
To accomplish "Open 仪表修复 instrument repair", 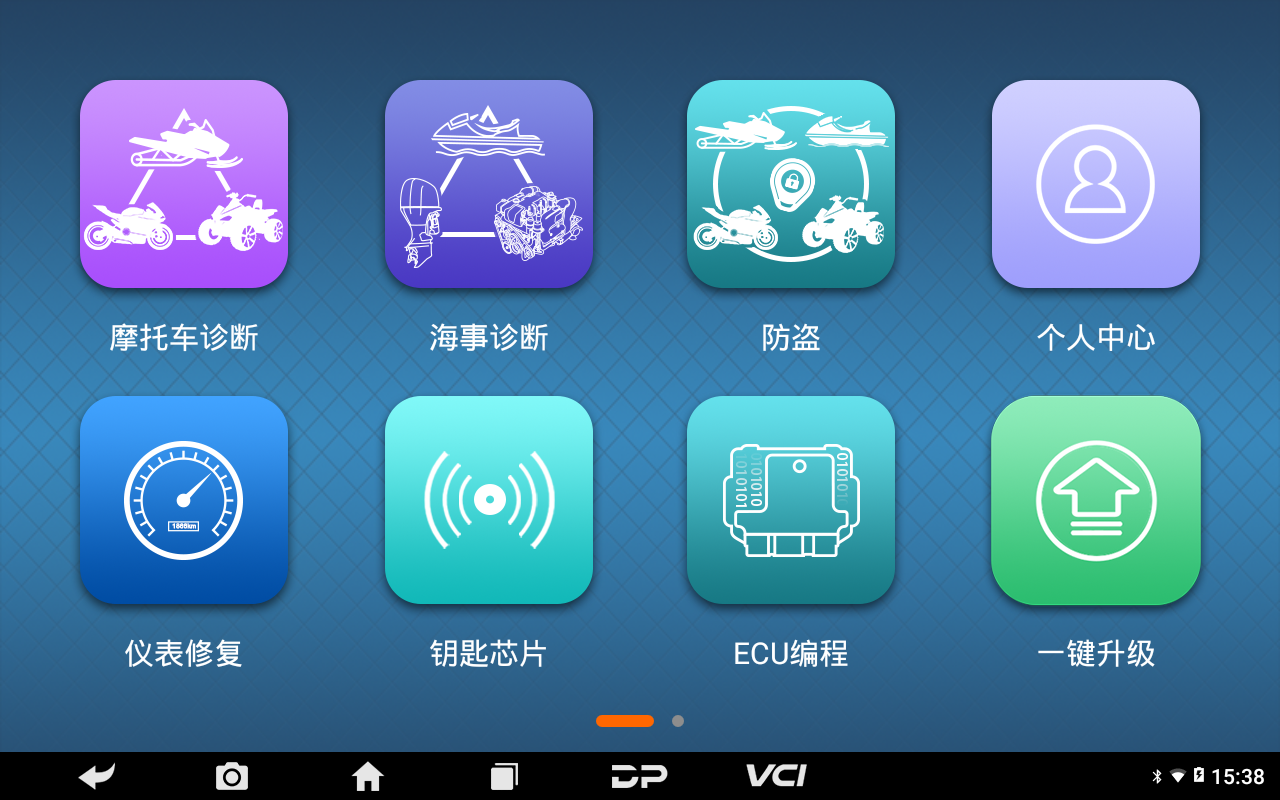I will click(x=184, y=500).
